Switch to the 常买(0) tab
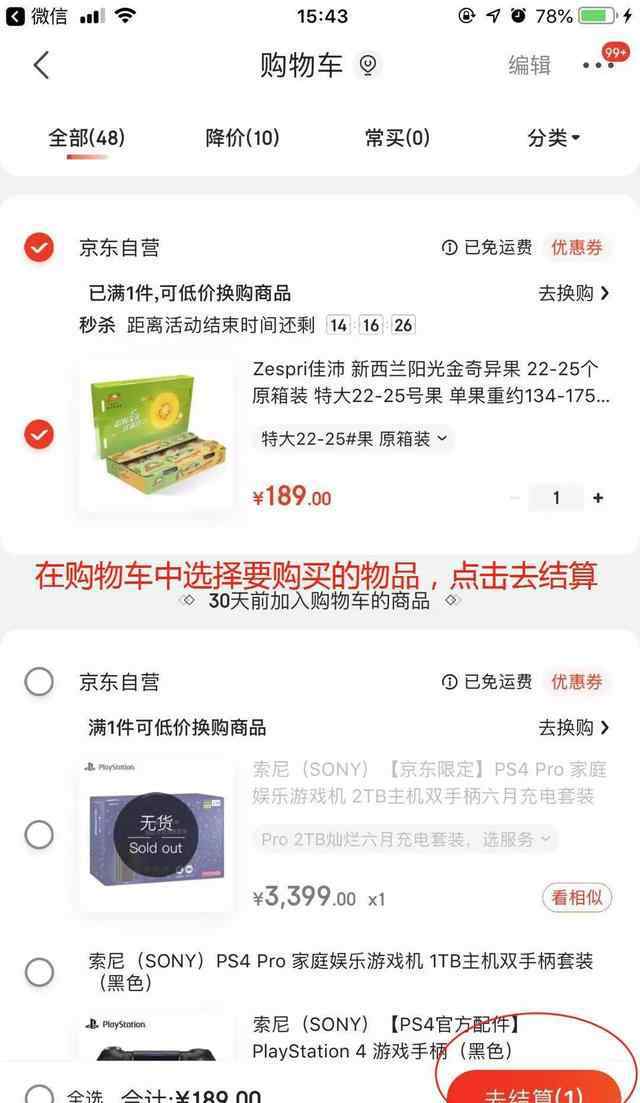This screenshot has width=640, height=1103. point(397,138)
